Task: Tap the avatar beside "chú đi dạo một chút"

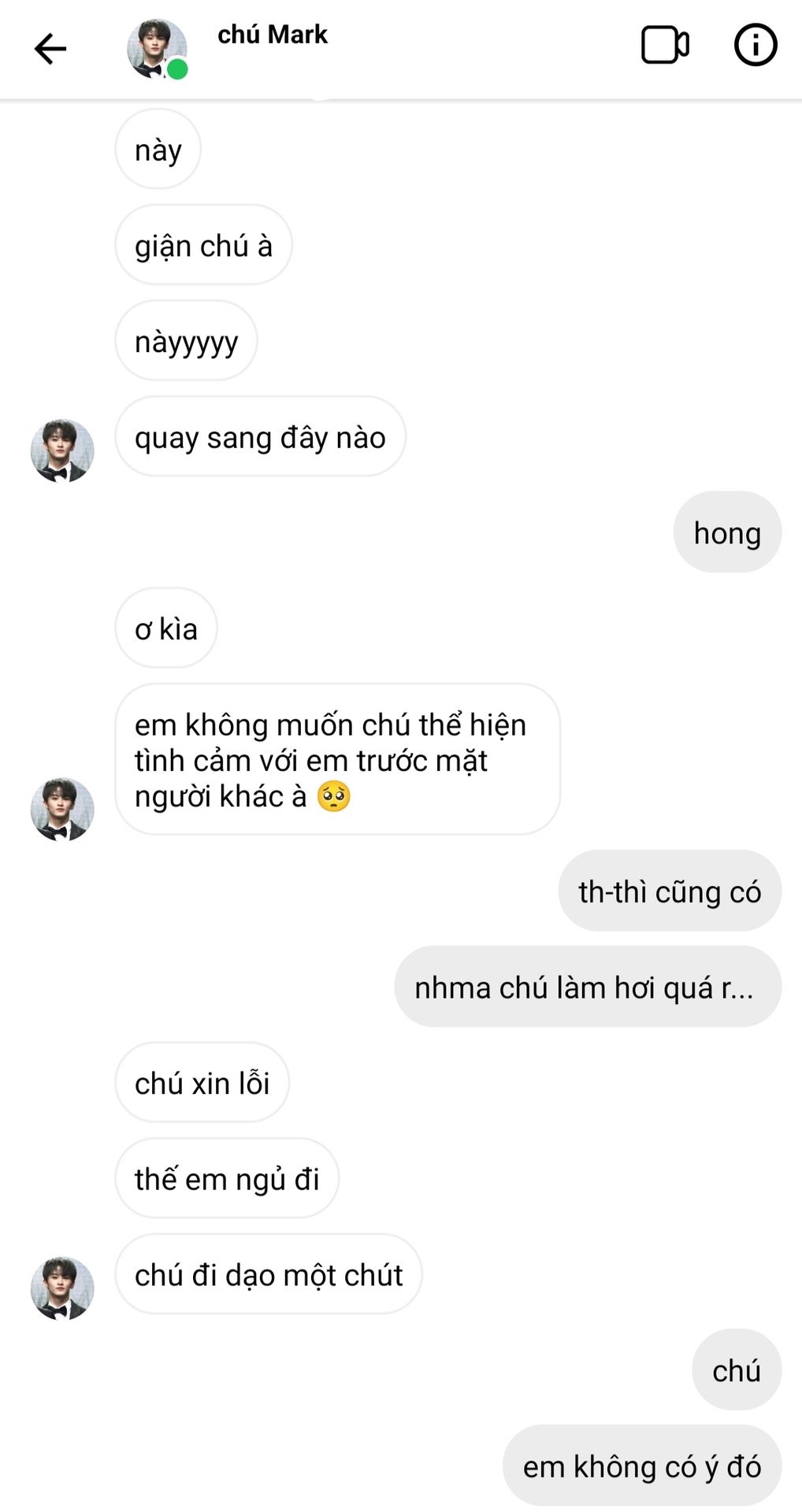Action: [x=62, y=1288]
